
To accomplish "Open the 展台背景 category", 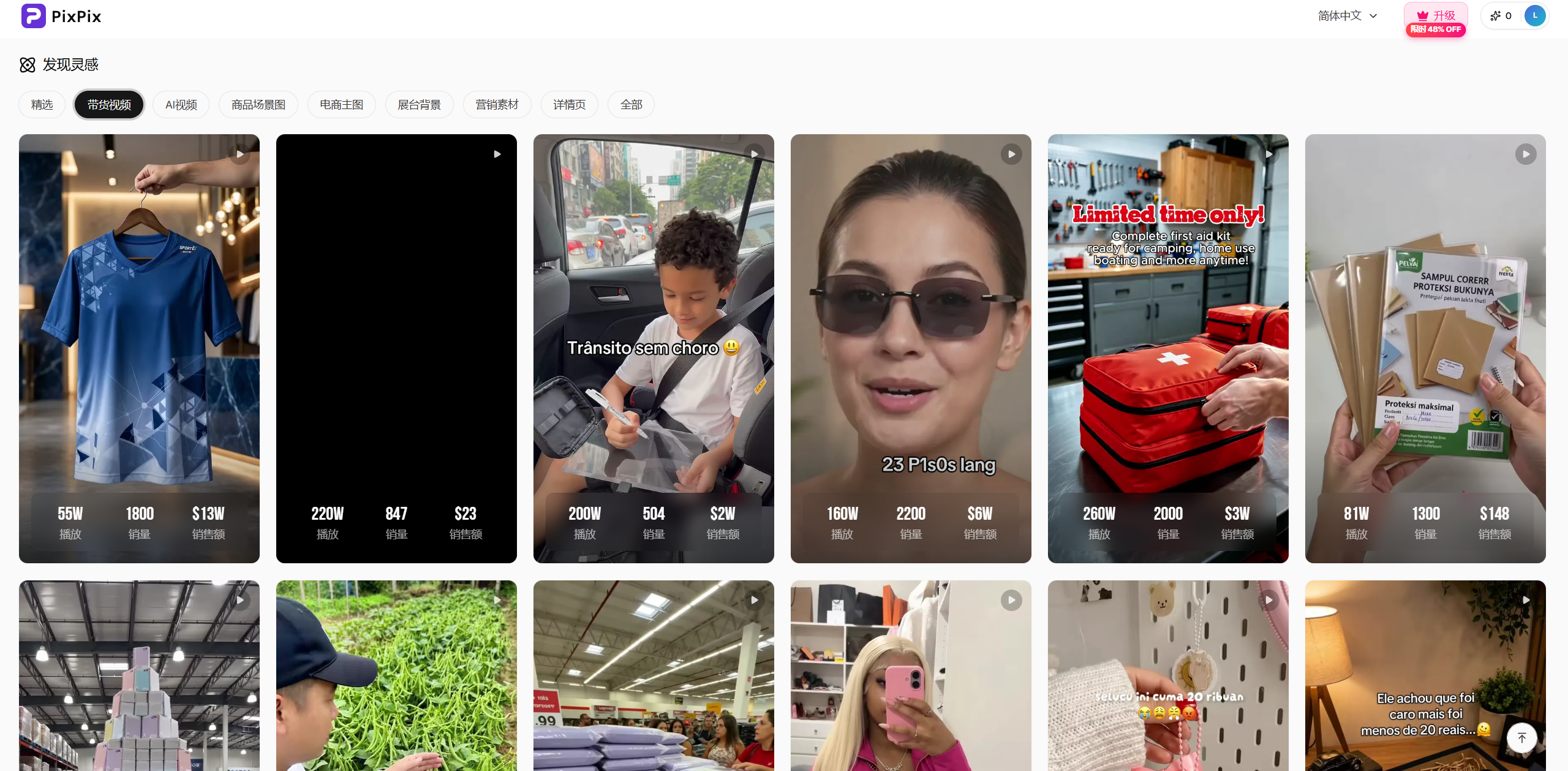I will point(420,105).
